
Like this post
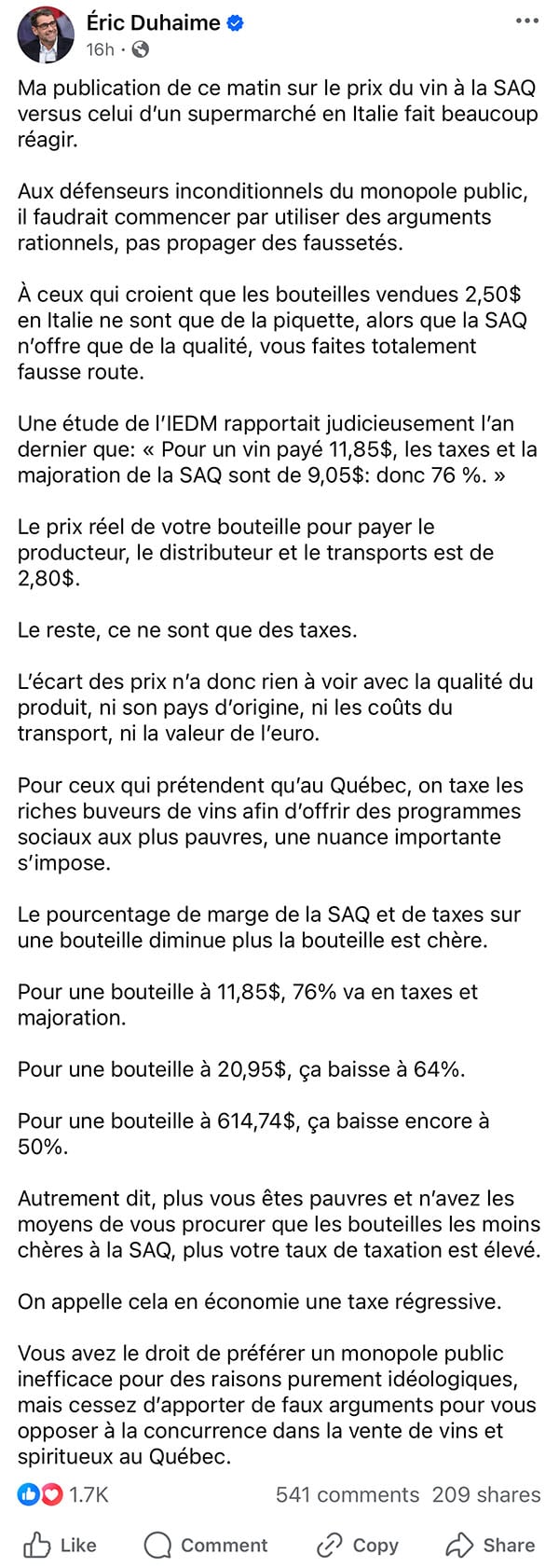61,1545
